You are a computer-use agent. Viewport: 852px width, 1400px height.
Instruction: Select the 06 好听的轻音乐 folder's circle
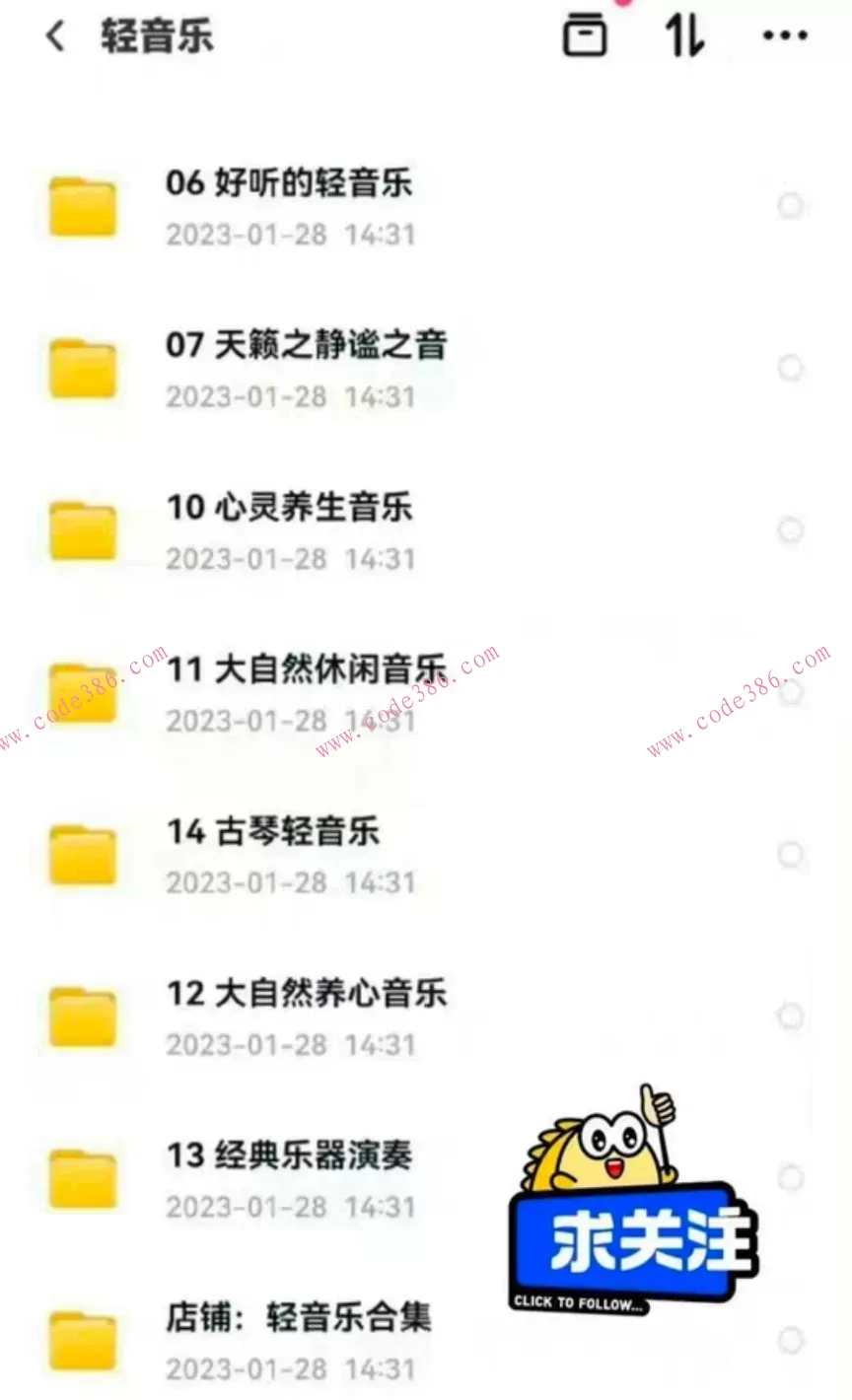pos(790,206)
